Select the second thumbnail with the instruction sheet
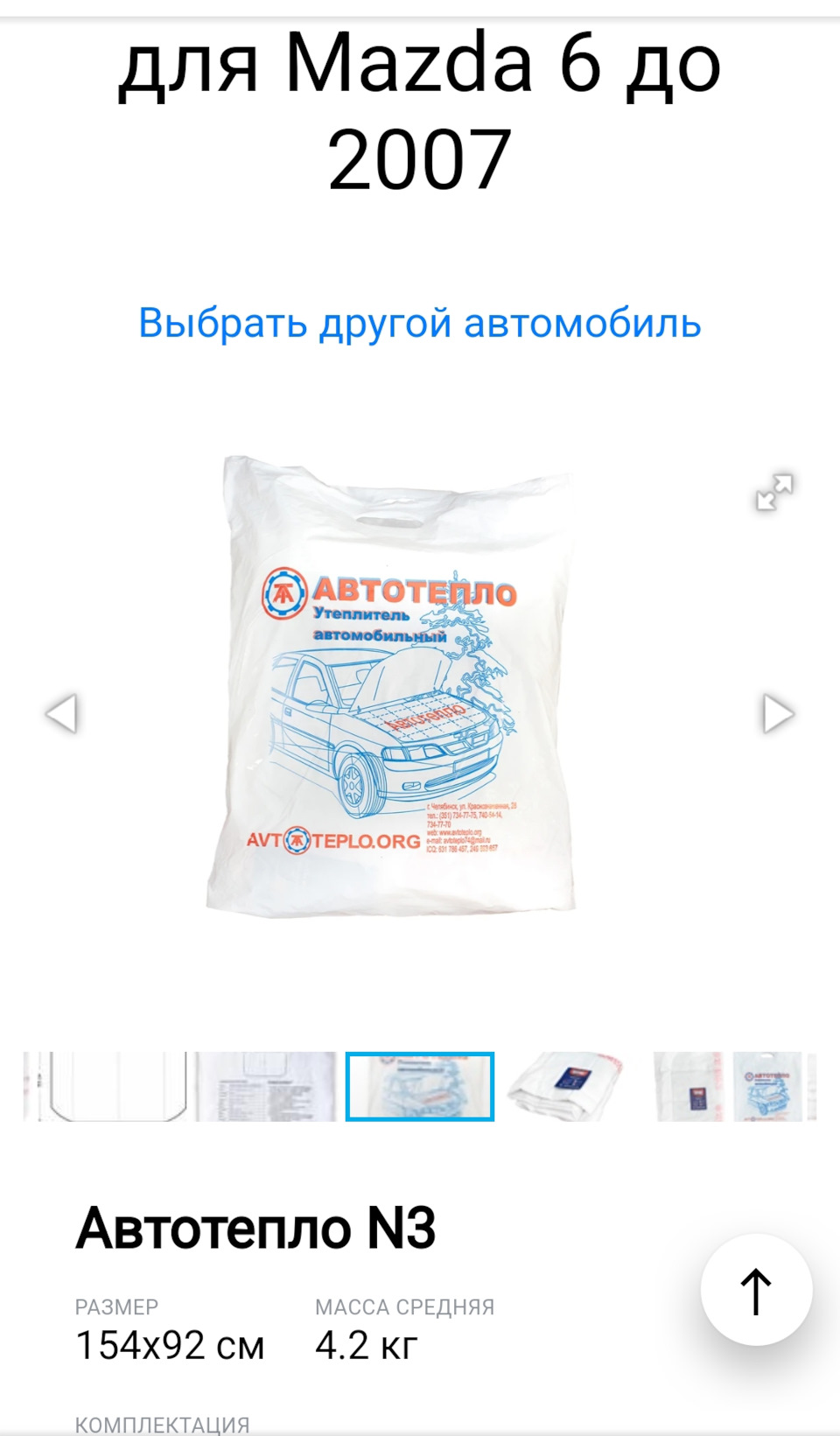840x1436 pixels. 266,1086
